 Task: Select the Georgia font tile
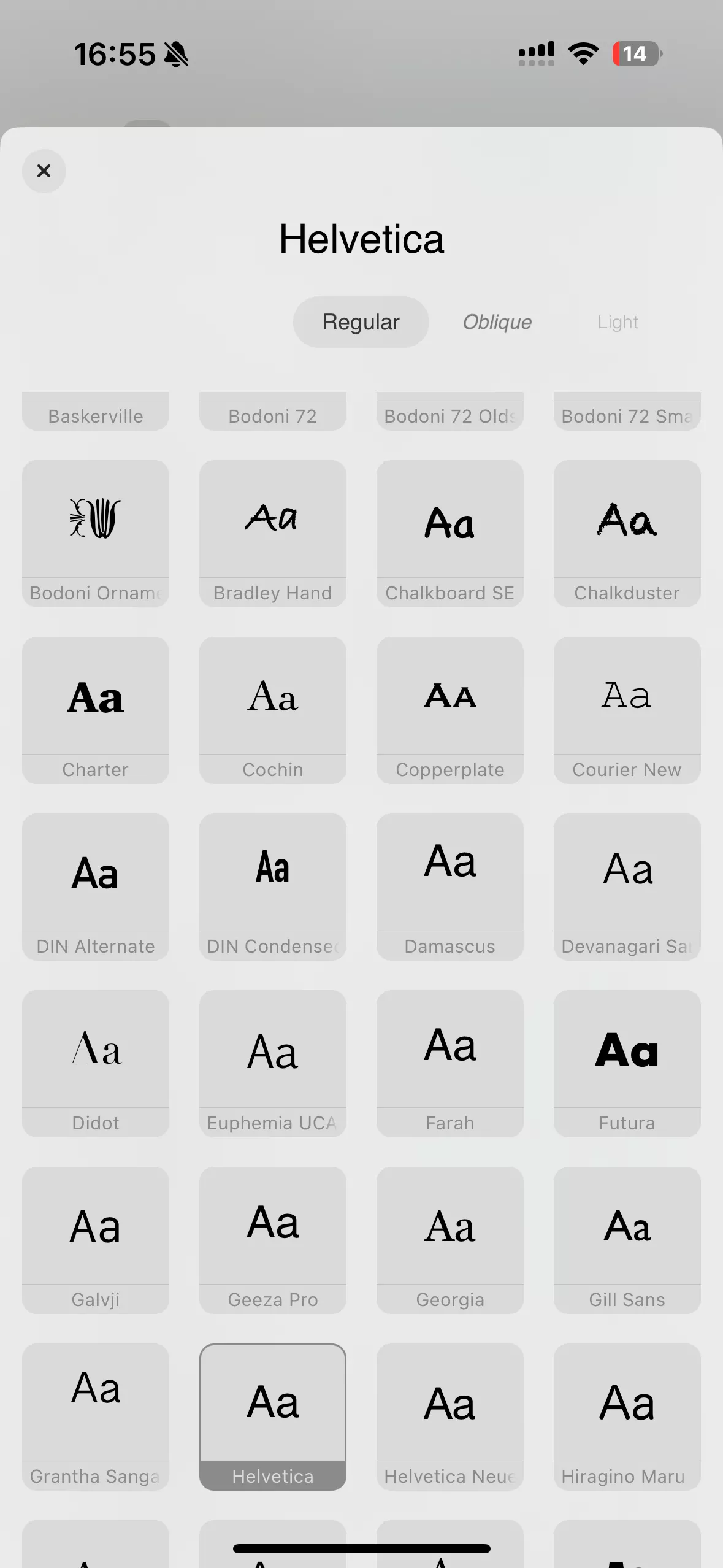pos(449,1239)
